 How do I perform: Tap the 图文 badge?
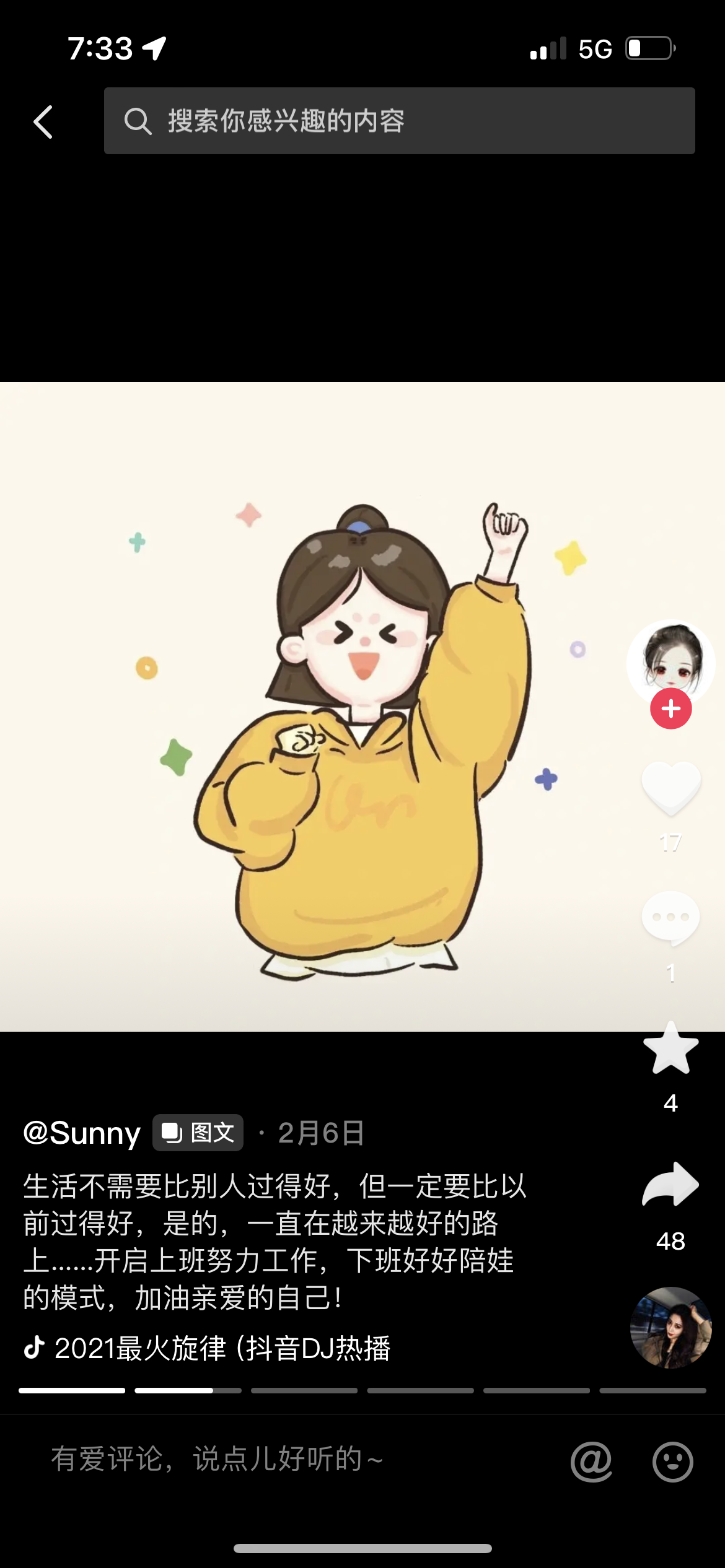tap(198, 1133)
